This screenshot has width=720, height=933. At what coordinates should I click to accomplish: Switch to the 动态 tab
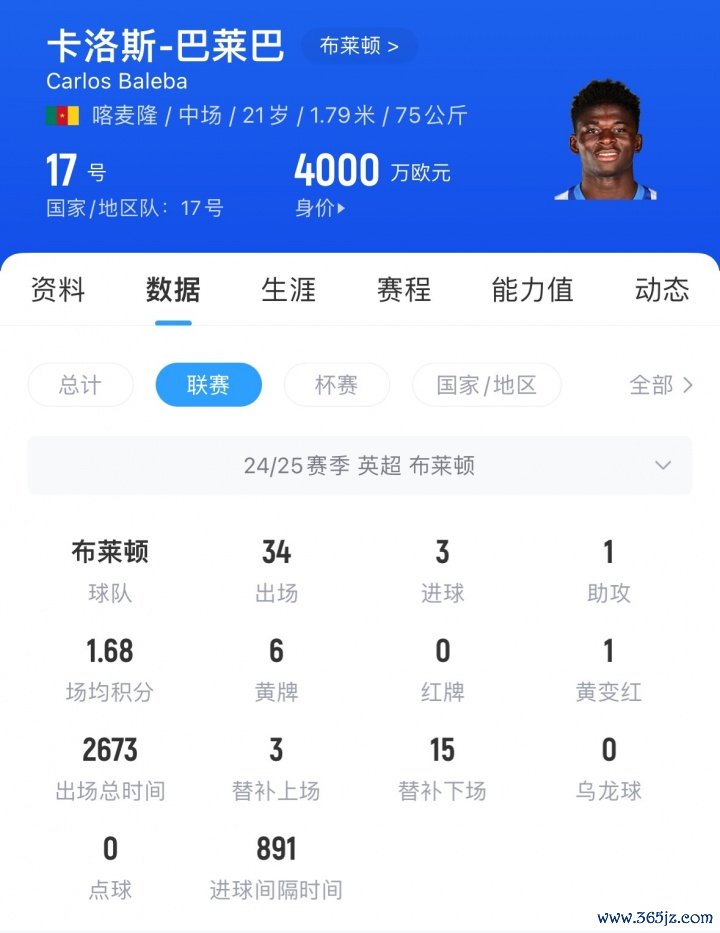click(x=661, y=290)
